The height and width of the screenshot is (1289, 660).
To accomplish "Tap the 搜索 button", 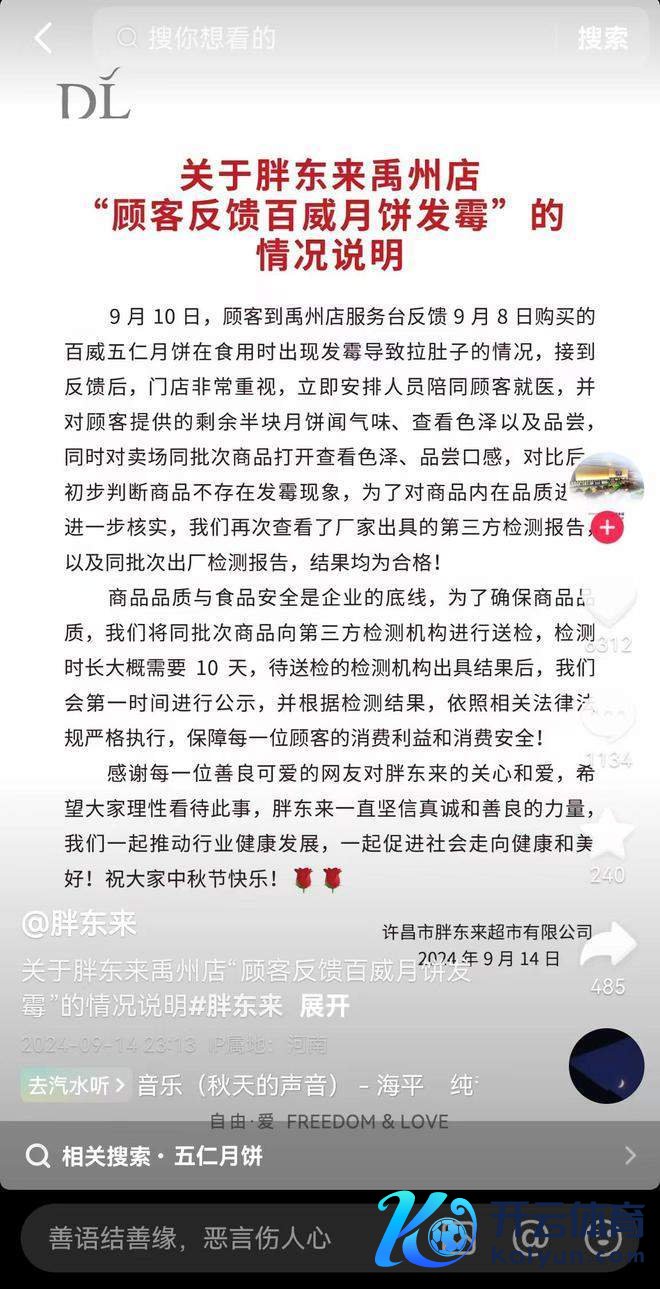I will tap(603, 39).
